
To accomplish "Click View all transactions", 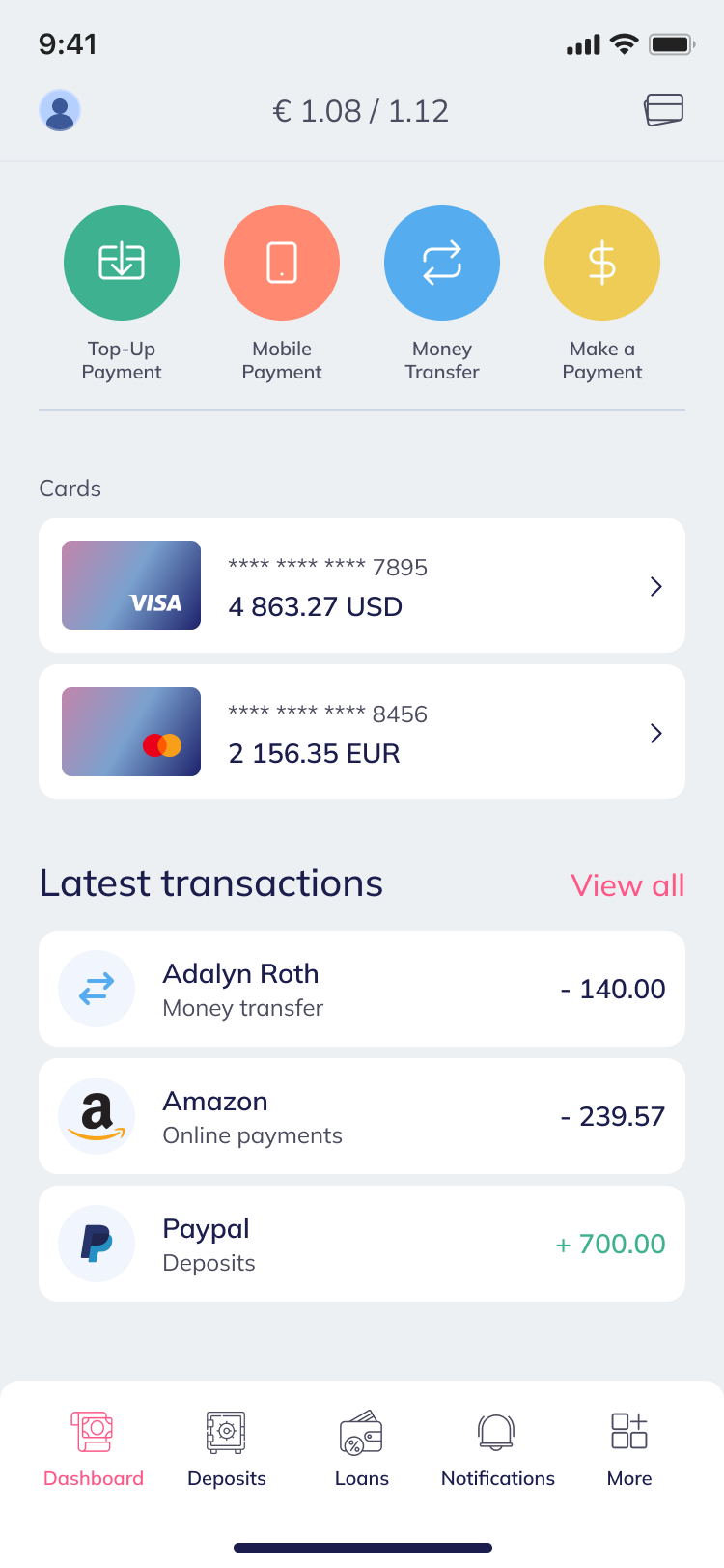I will pos(627,884).
